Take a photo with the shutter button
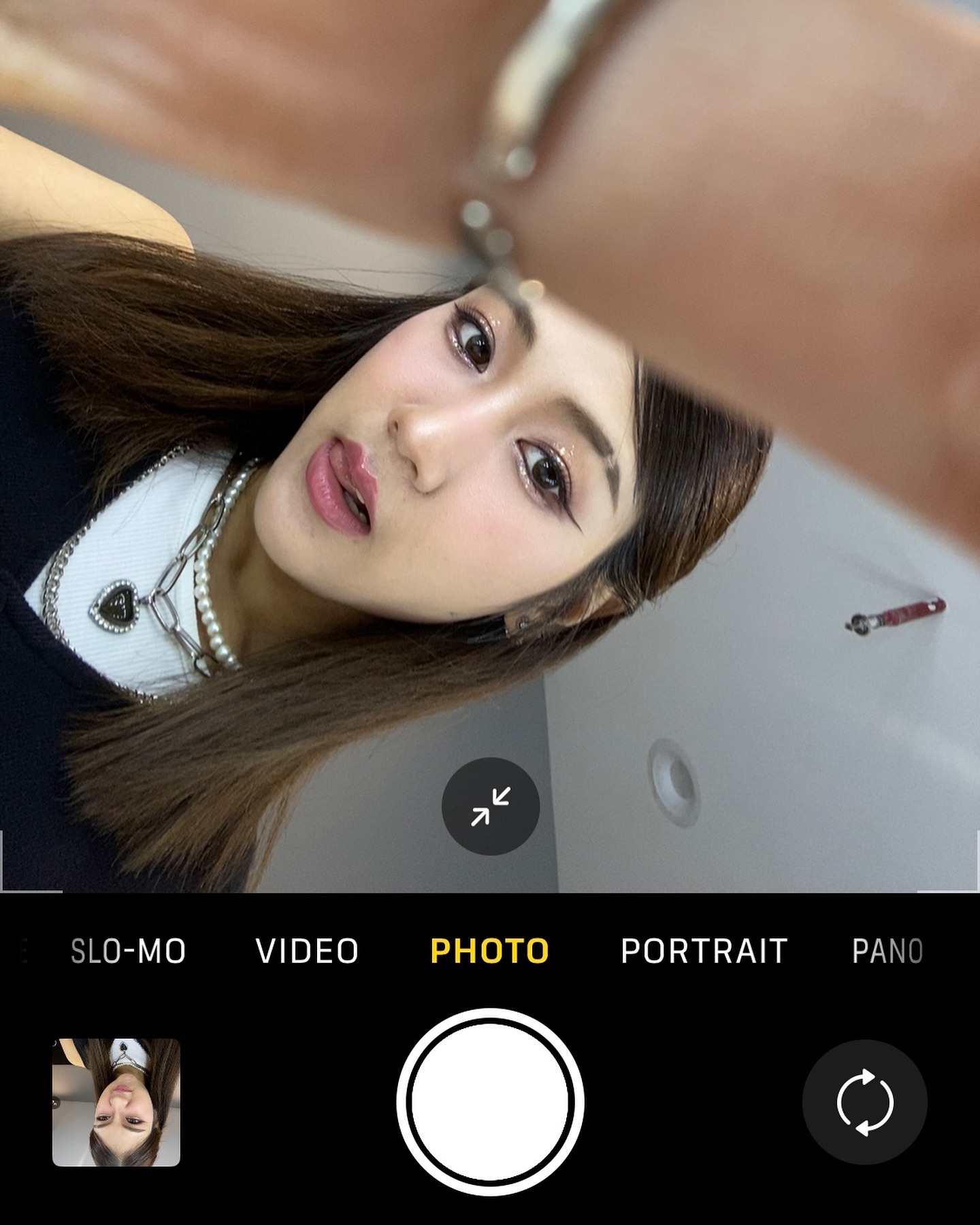 [x=490, y=1101]
